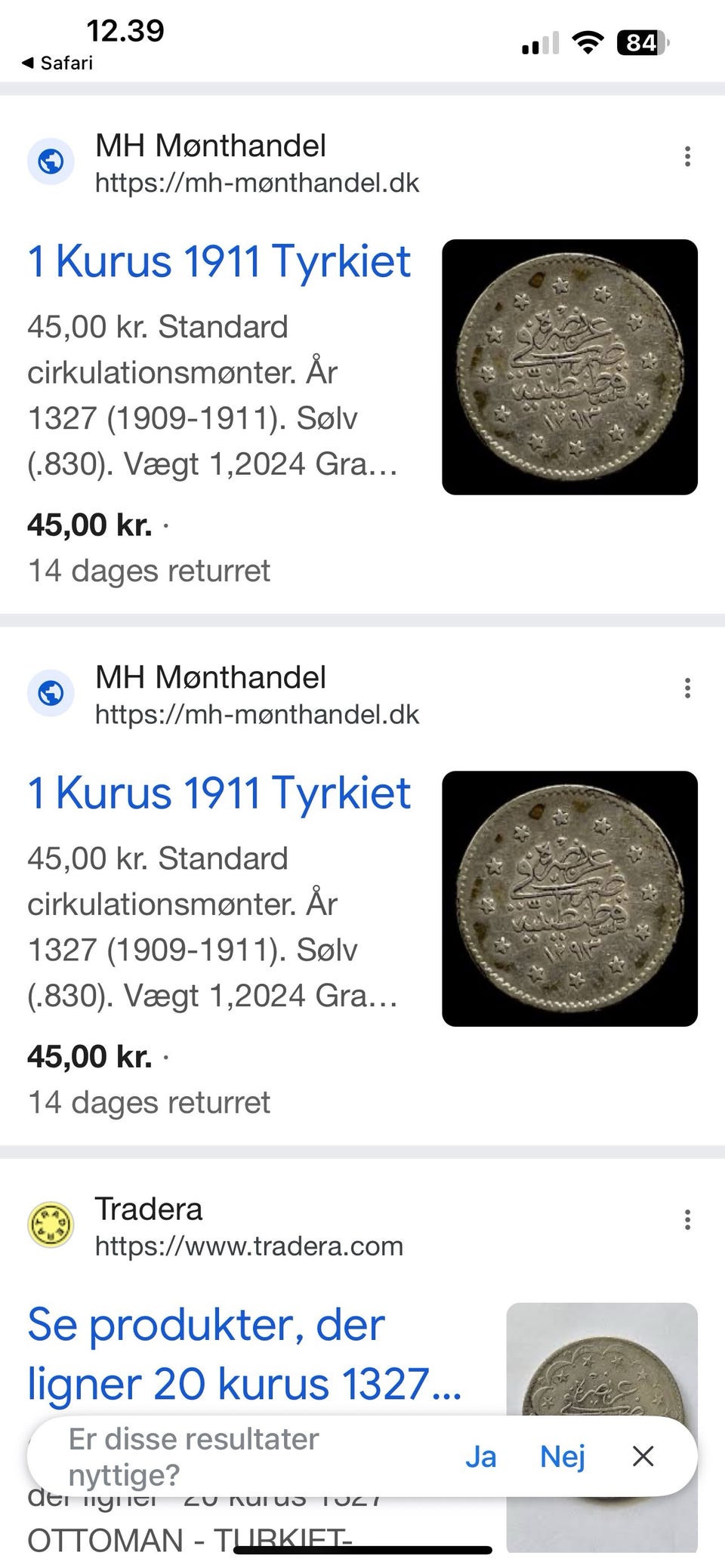Viewport: 725px width, 1568px height.
Task: Dismiss the "Er disse resultater nyttige?" prompt
Action: point(643,1456)
